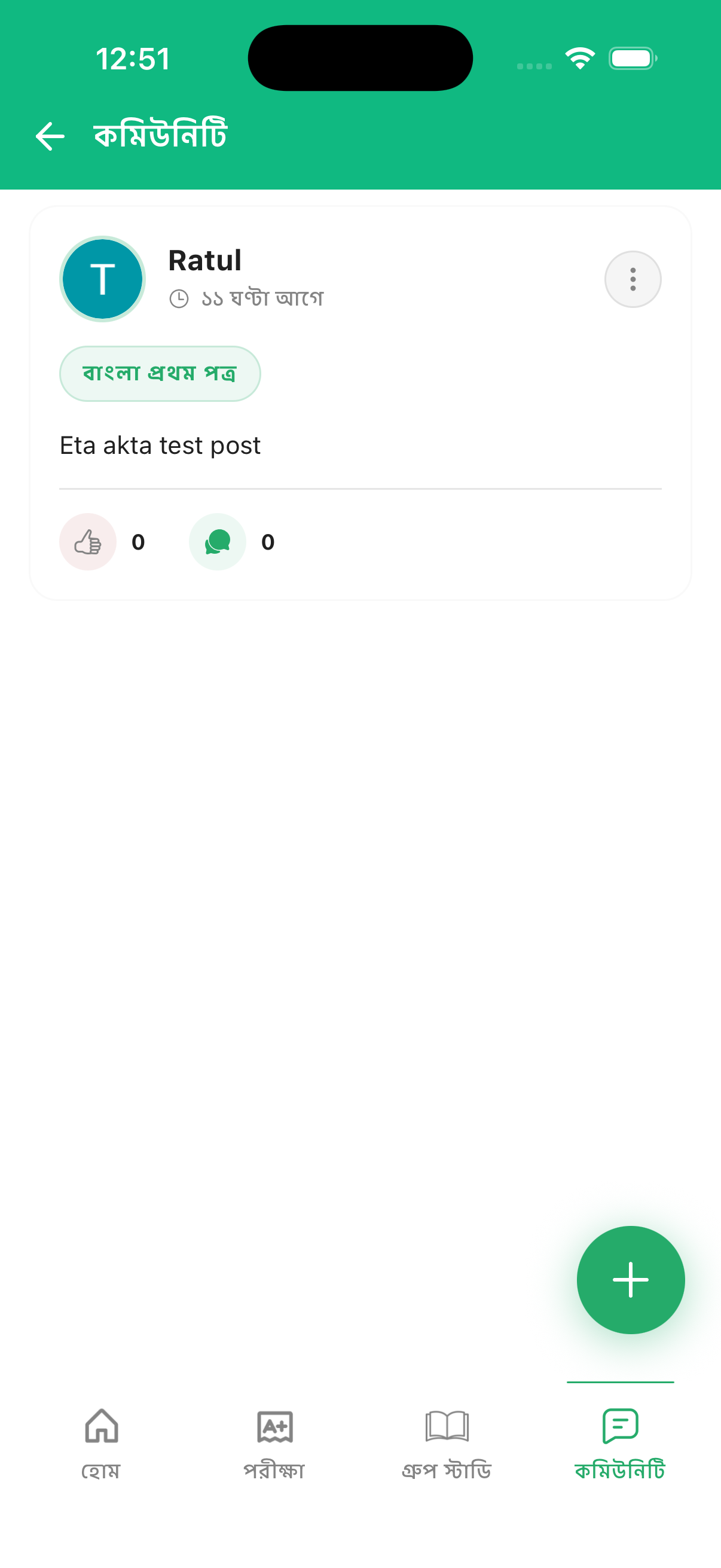
Task: Like Ratul's test post
Action: [88, 542]
